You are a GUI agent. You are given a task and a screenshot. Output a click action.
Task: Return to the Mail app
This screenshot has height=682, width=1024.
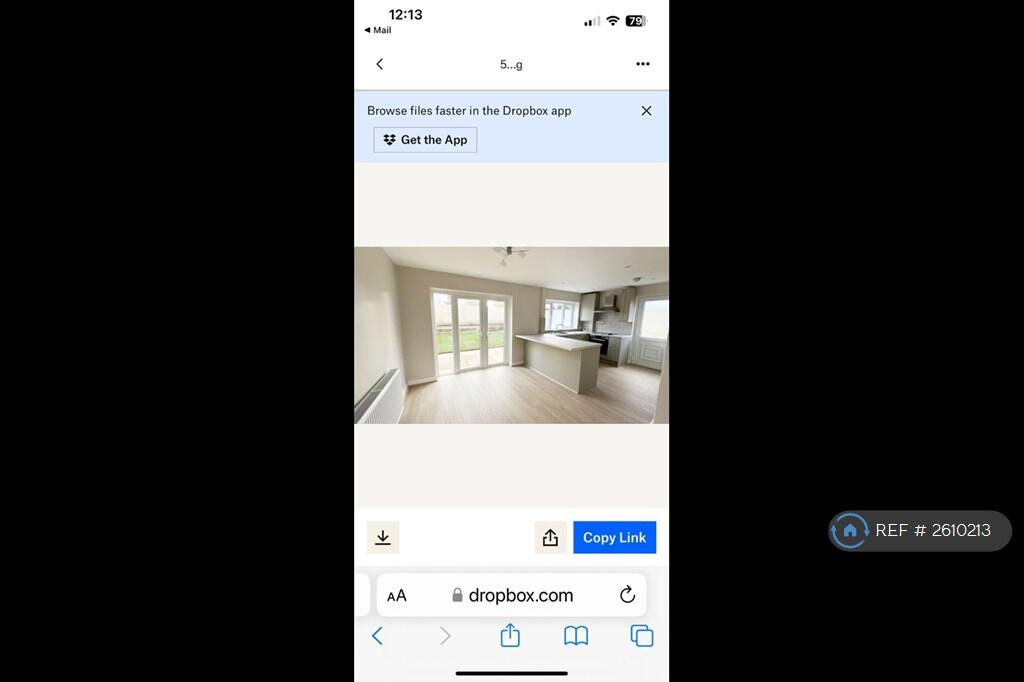[378, 30]
